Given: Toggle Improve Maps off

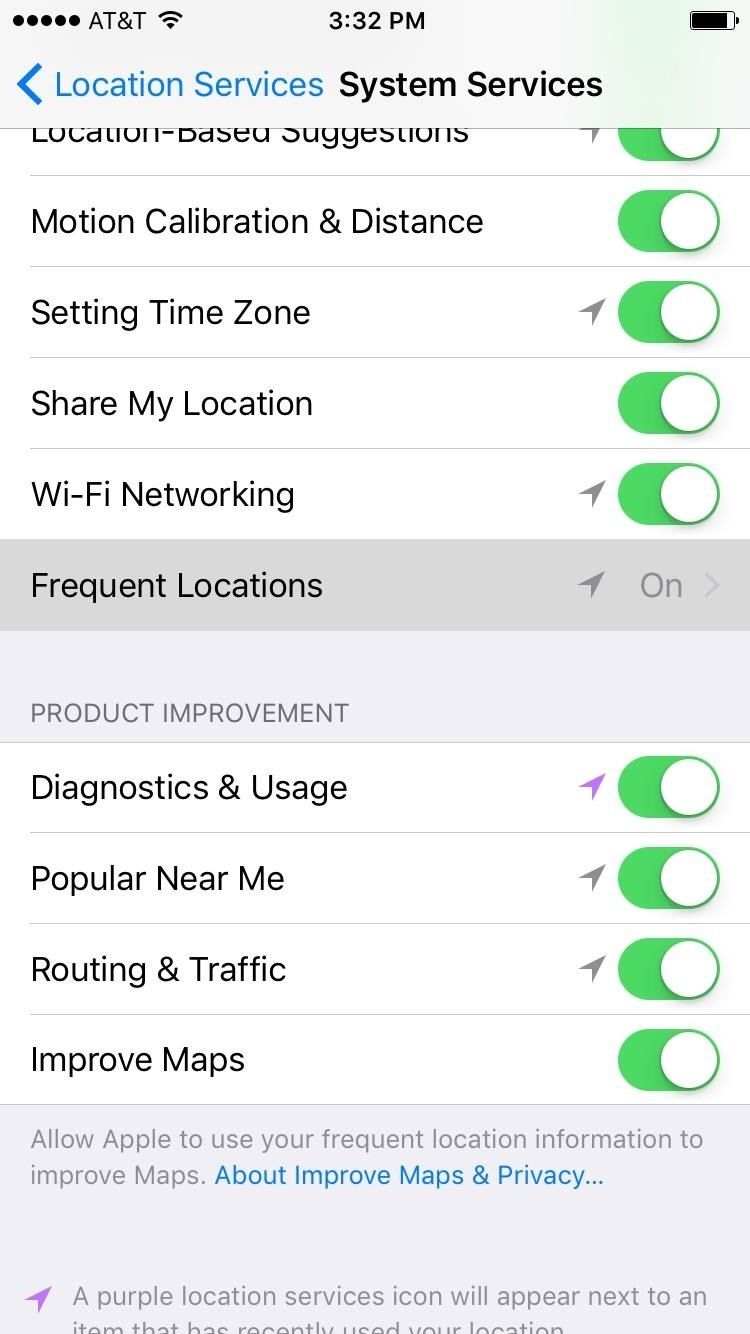Looking at the screenshot, I should point(668,1060).
